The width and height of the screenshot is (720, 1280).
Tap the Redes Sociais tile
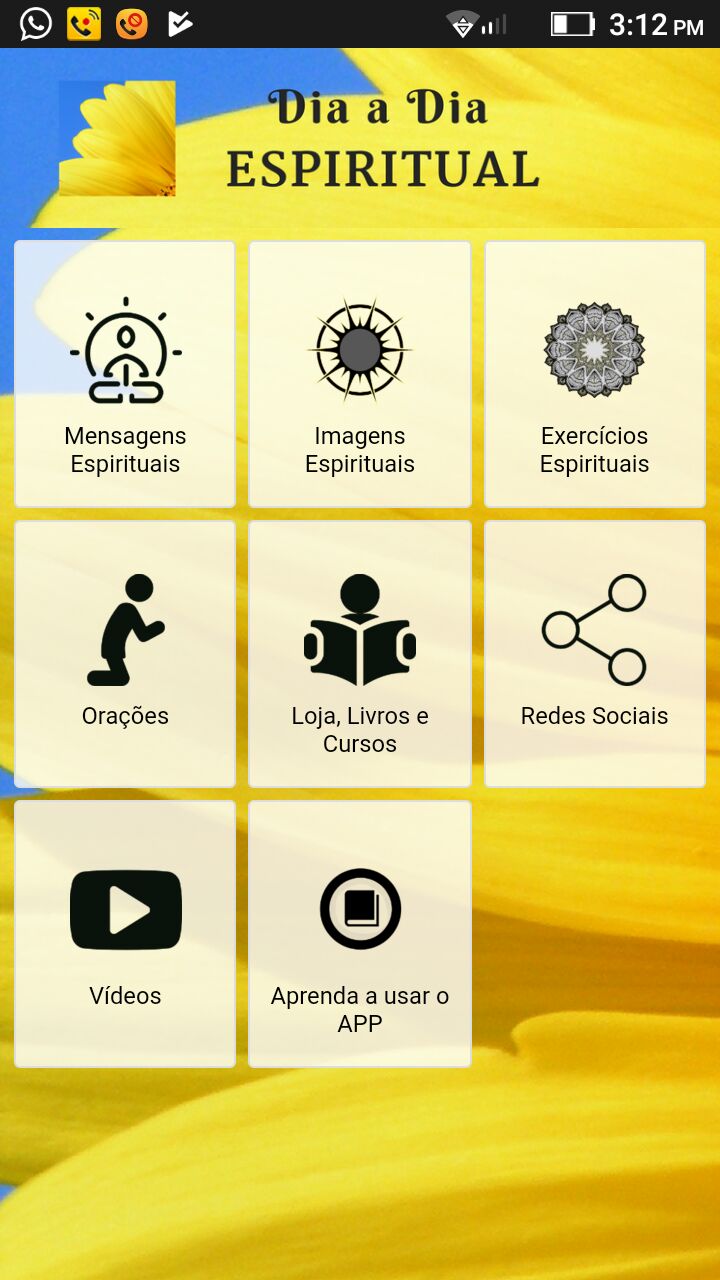pos(595,653)
